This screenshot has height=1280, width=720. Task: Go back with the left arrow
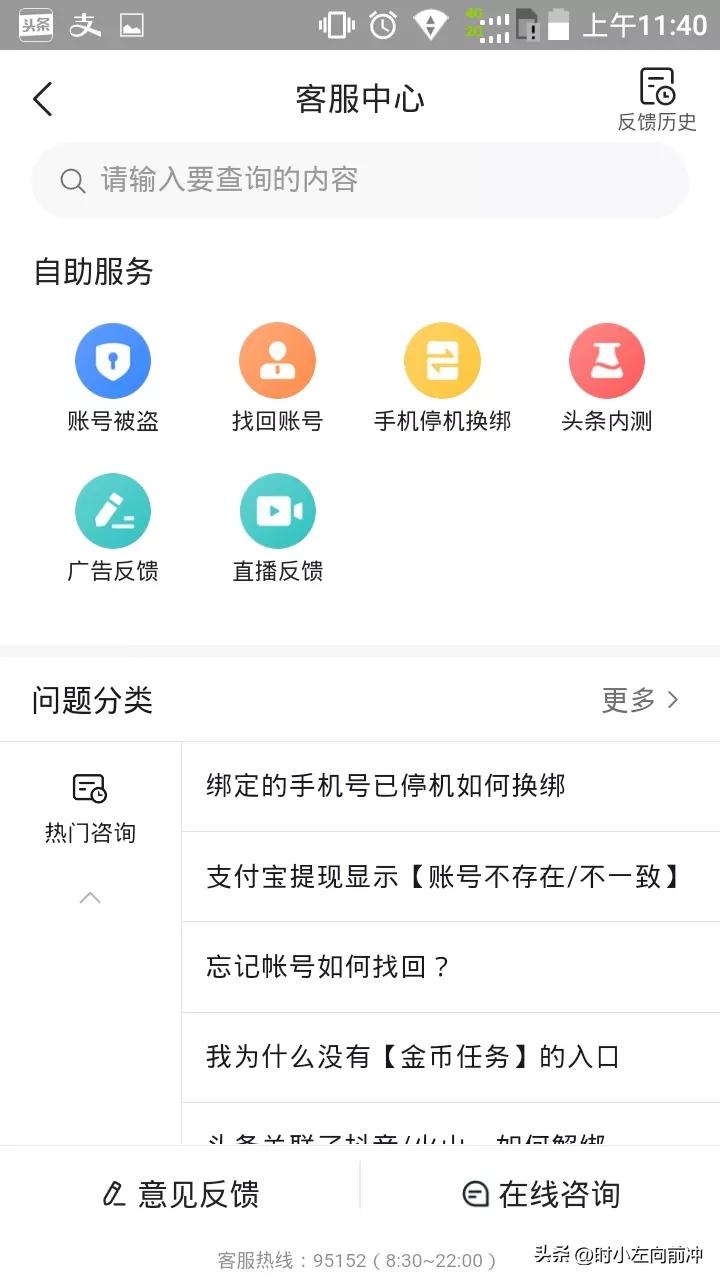coord(42,98)
